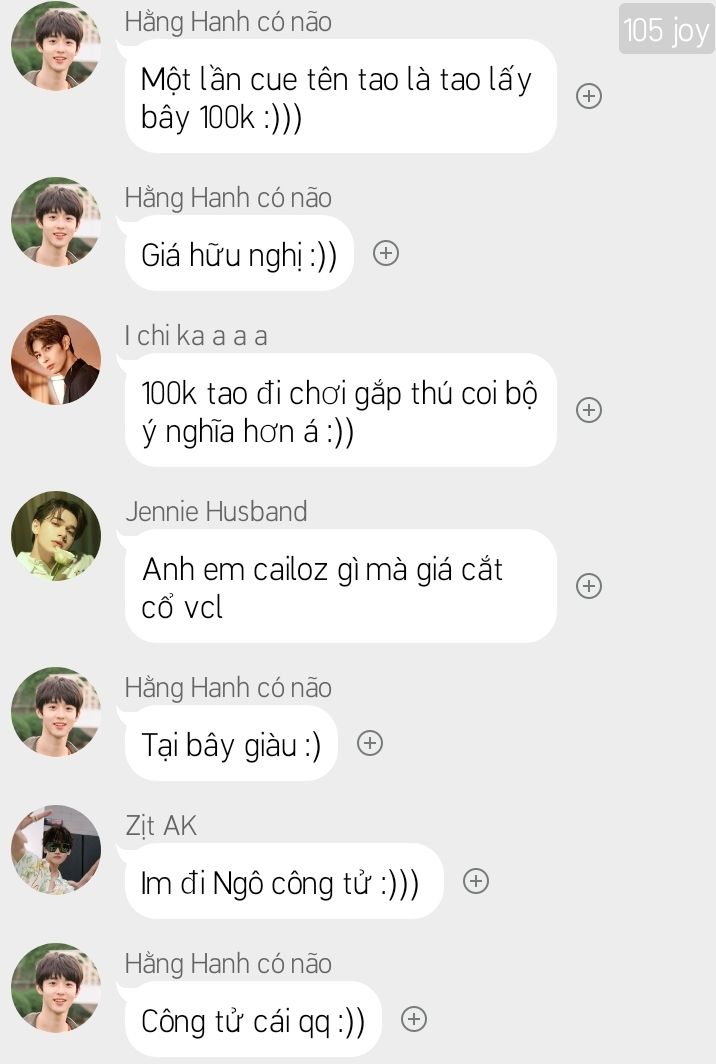Tap plus icon beside 'Anh em cailoz' message

pos(589,586)
